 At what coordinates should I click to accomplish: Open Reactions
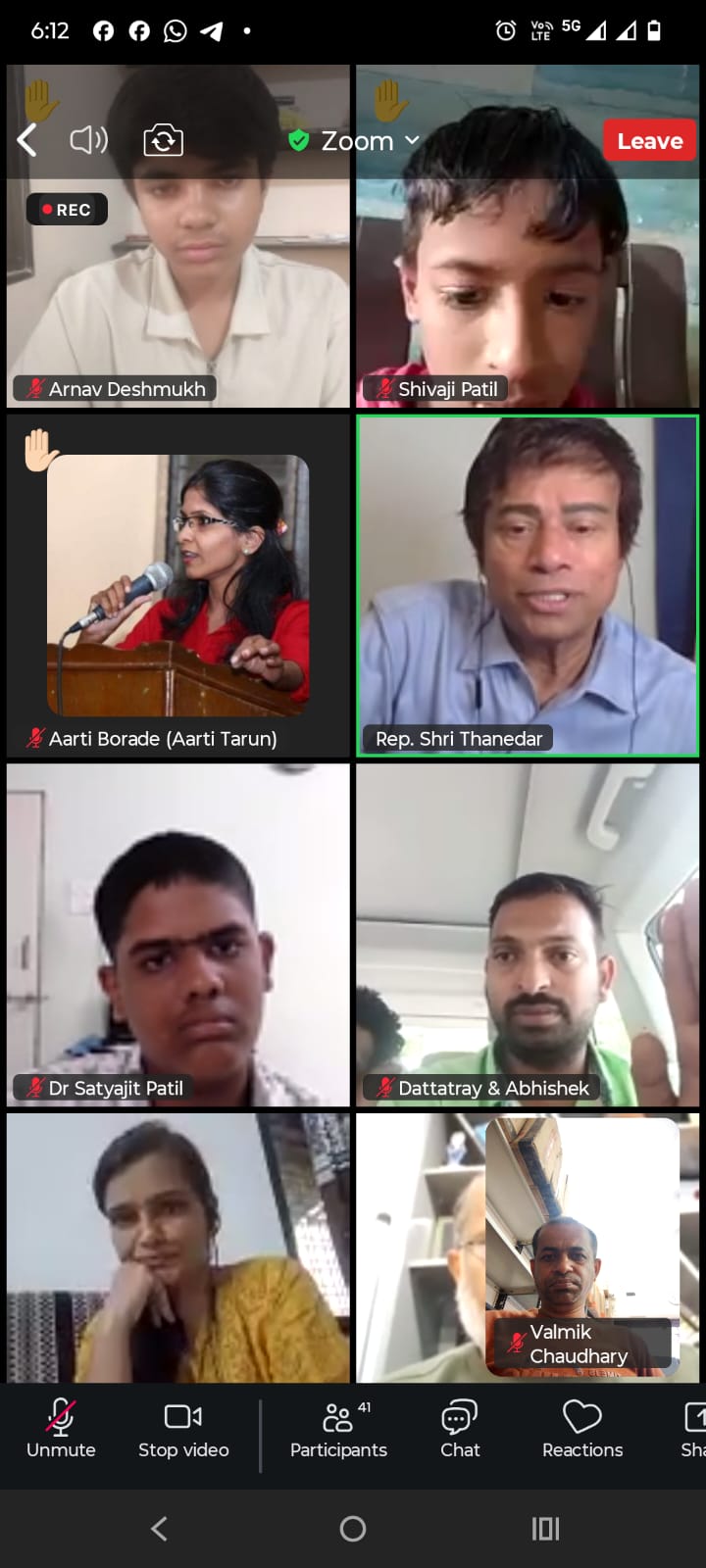tap(582, 1428)
